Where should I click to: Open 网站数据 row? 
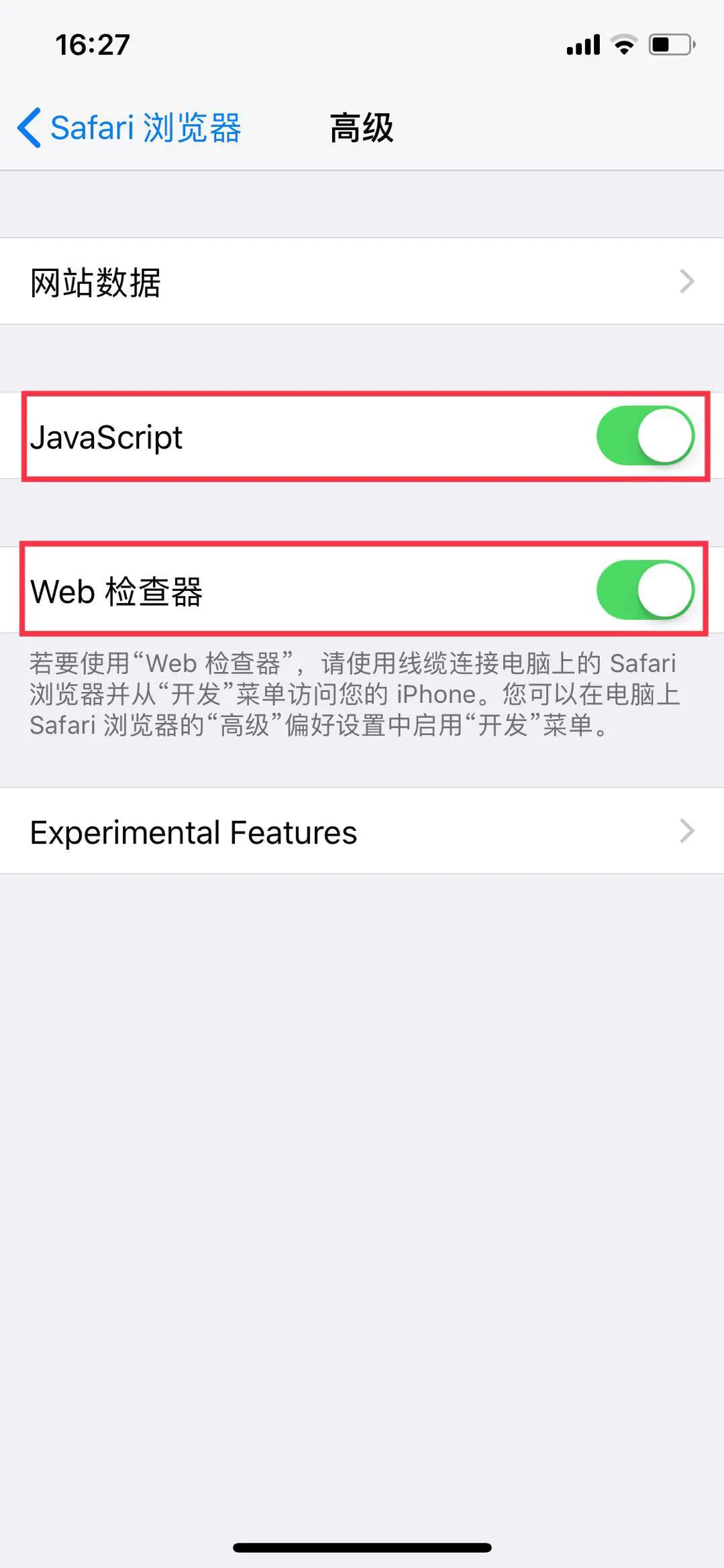click(x=362, y=282)
